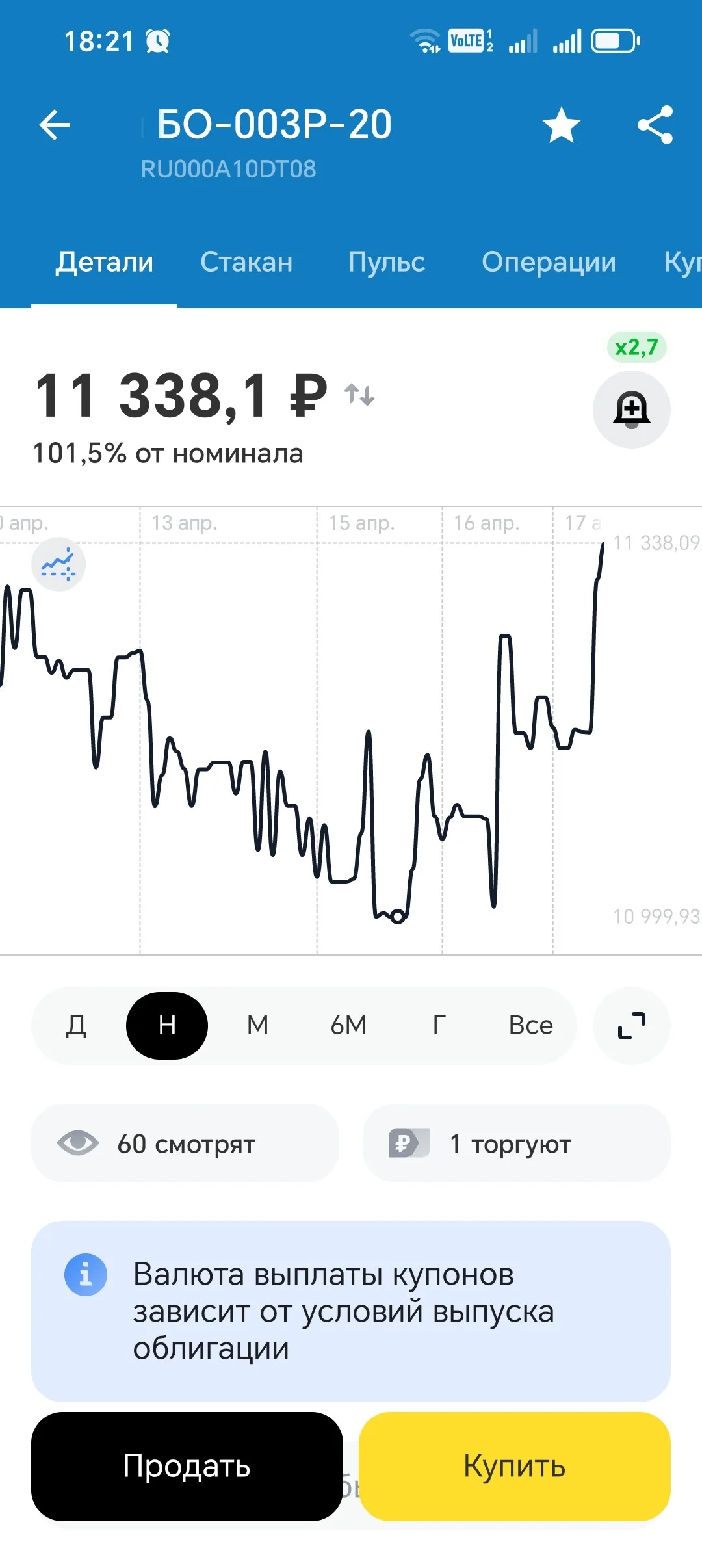Go back using the arrow icon
Screen dimensions: 702x1568
[55, 125]
